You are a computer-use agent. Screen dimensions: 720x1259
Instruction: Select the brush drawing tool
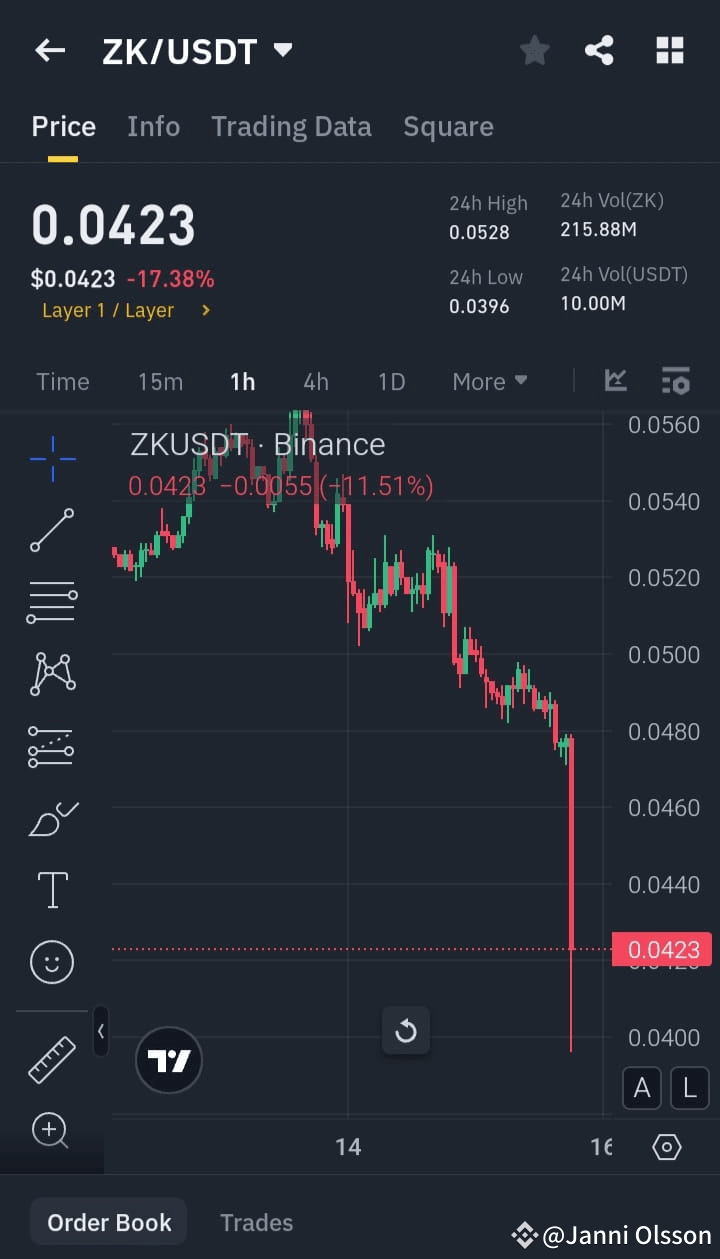pyautogui.click(x=51, y=818)
